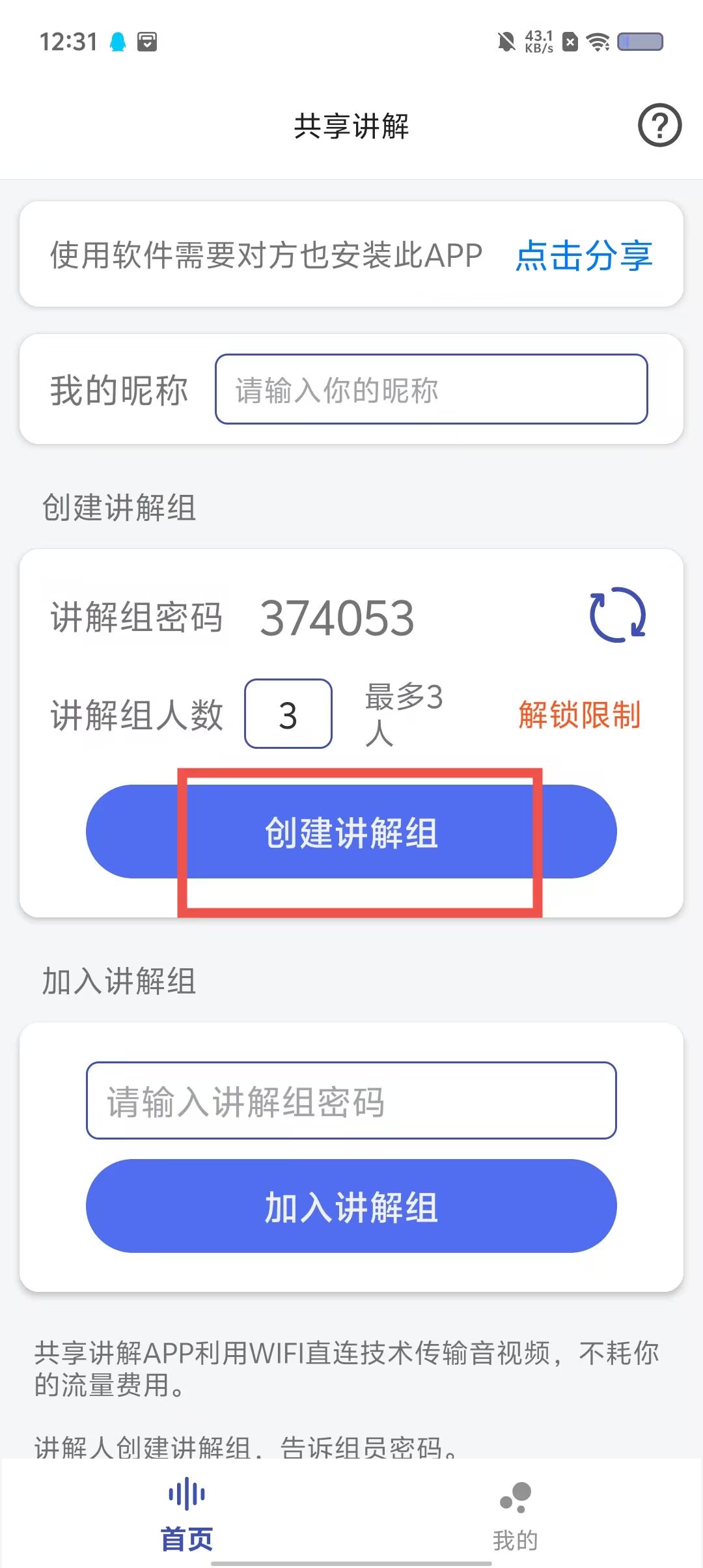Screen dimensions: 703x1568
Task: Tap the 点击分享 share link
Action: click(x=584, y=255)
